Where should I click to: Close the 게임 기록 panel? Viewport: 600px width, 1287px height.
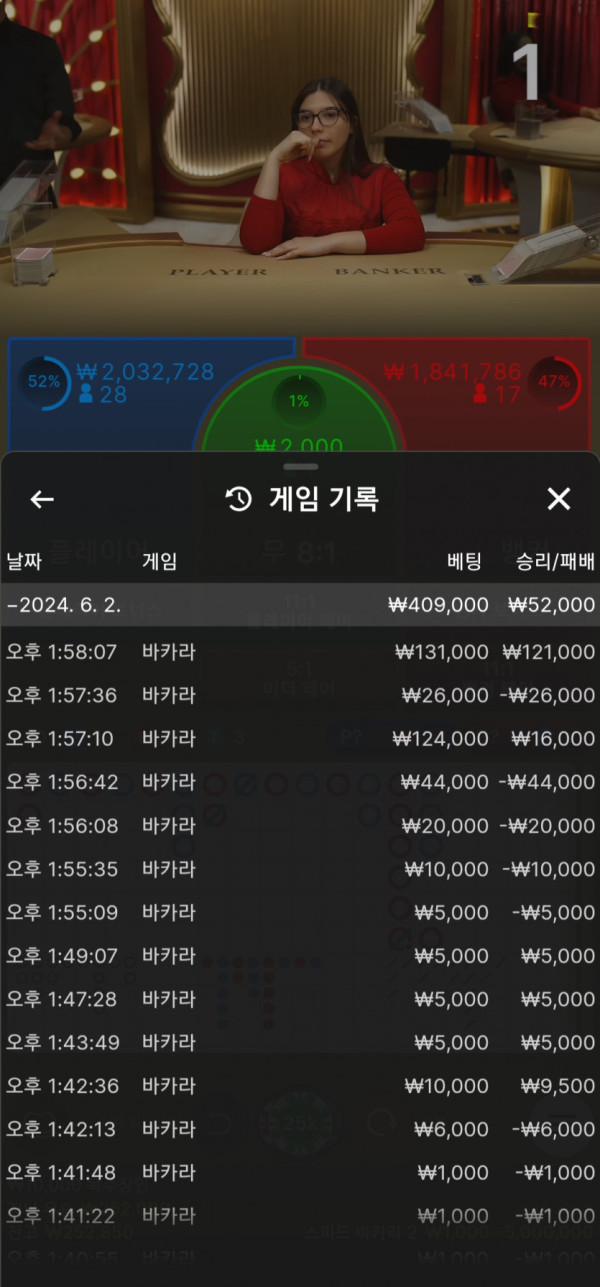(x=558, y=500)
